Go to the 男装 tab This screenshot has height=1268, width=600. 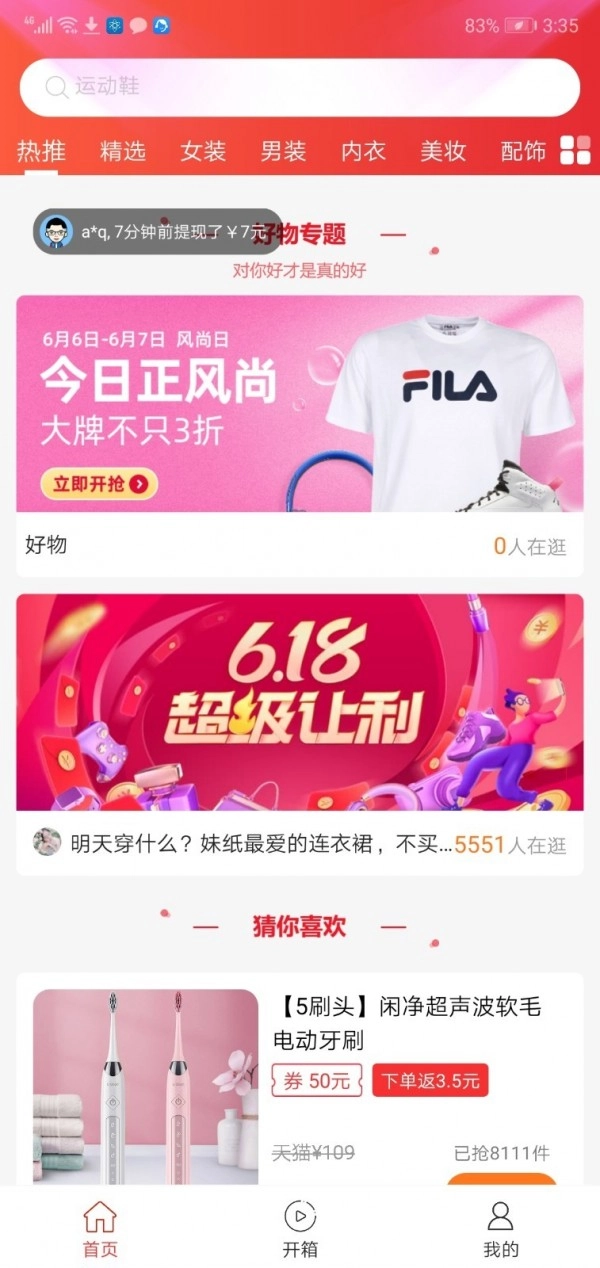point(283,151)
